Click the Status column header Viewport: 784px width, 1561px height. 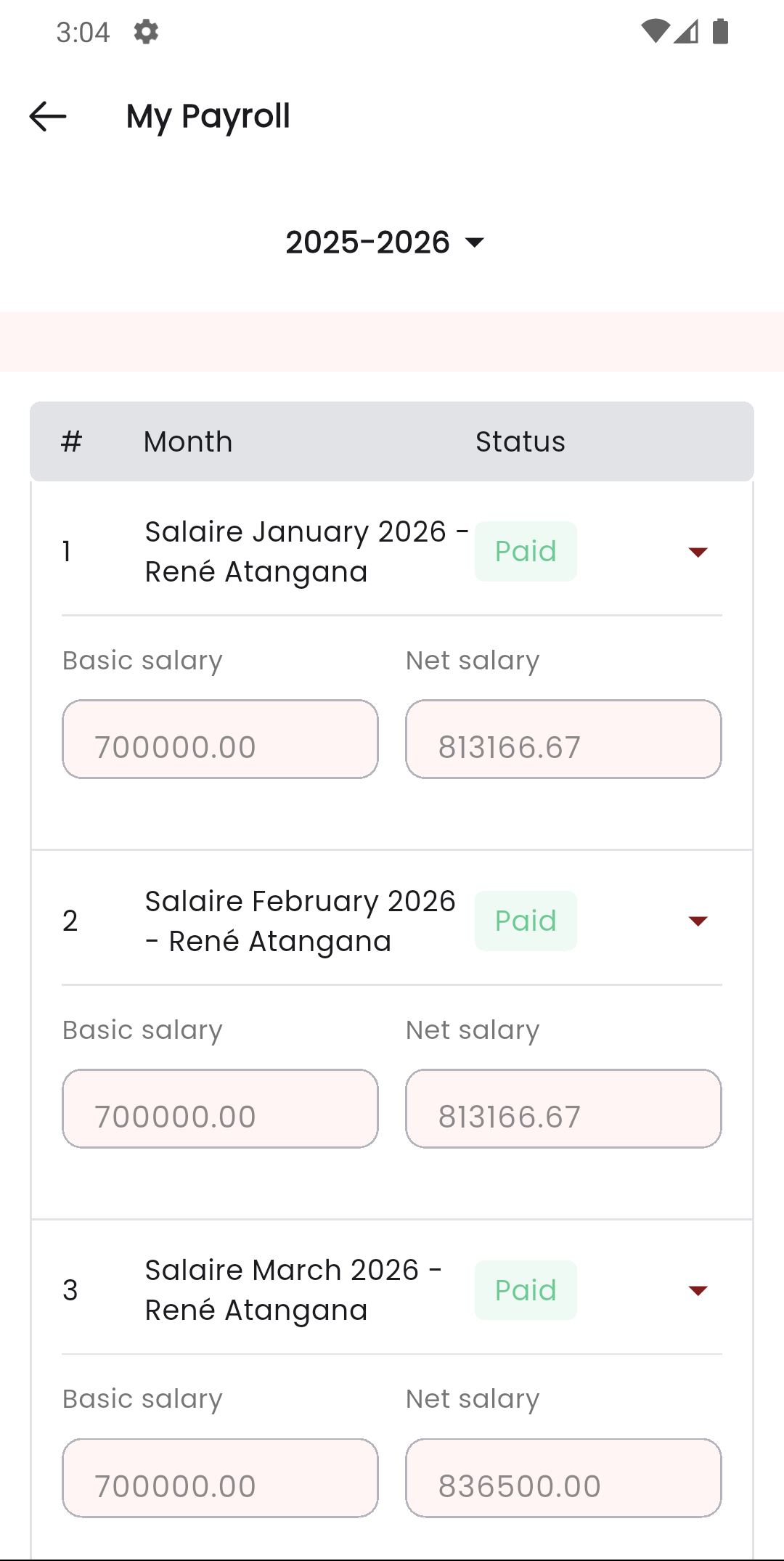coord(520,441)
